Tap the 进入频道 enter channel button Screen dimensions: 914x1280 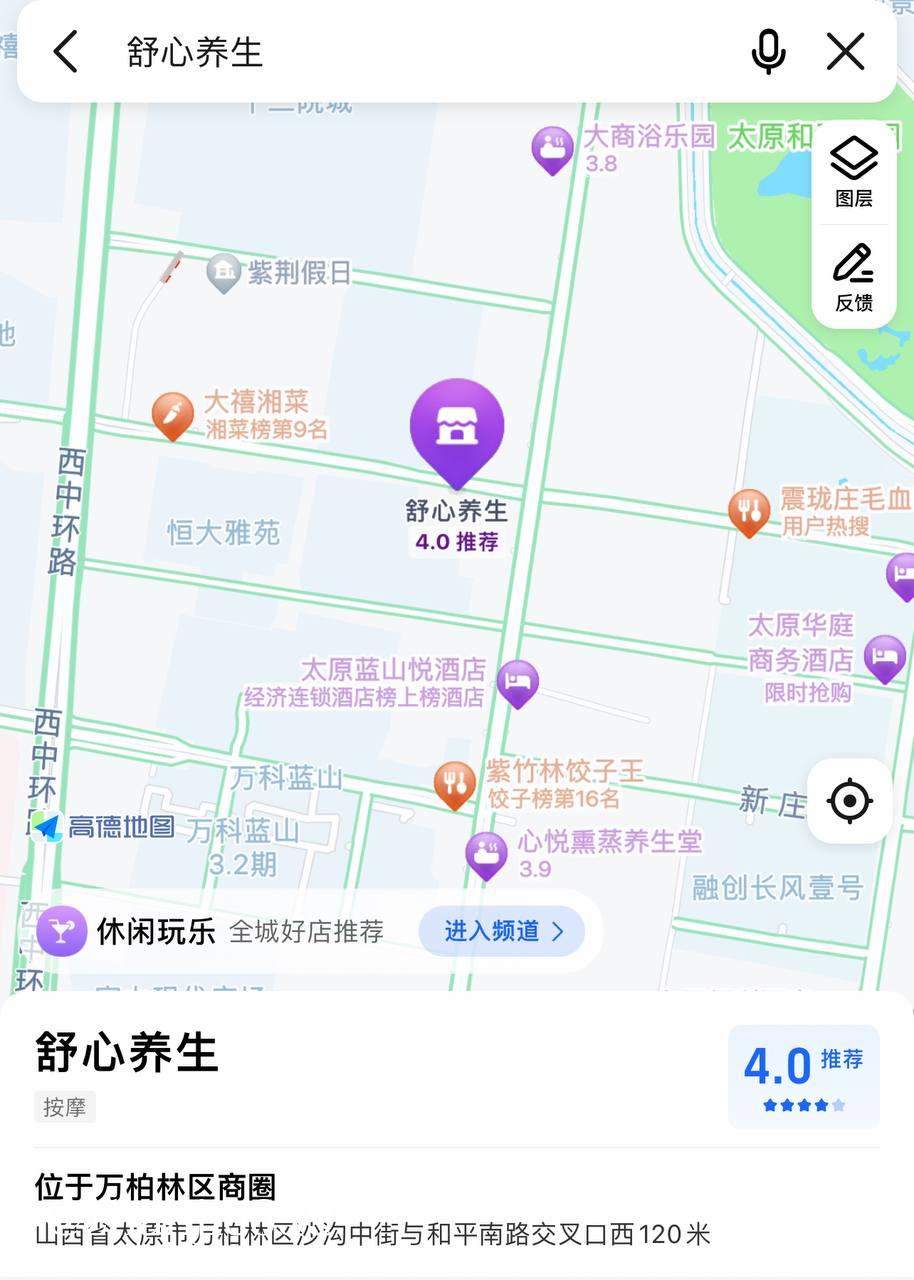click(x=501, y=931)
